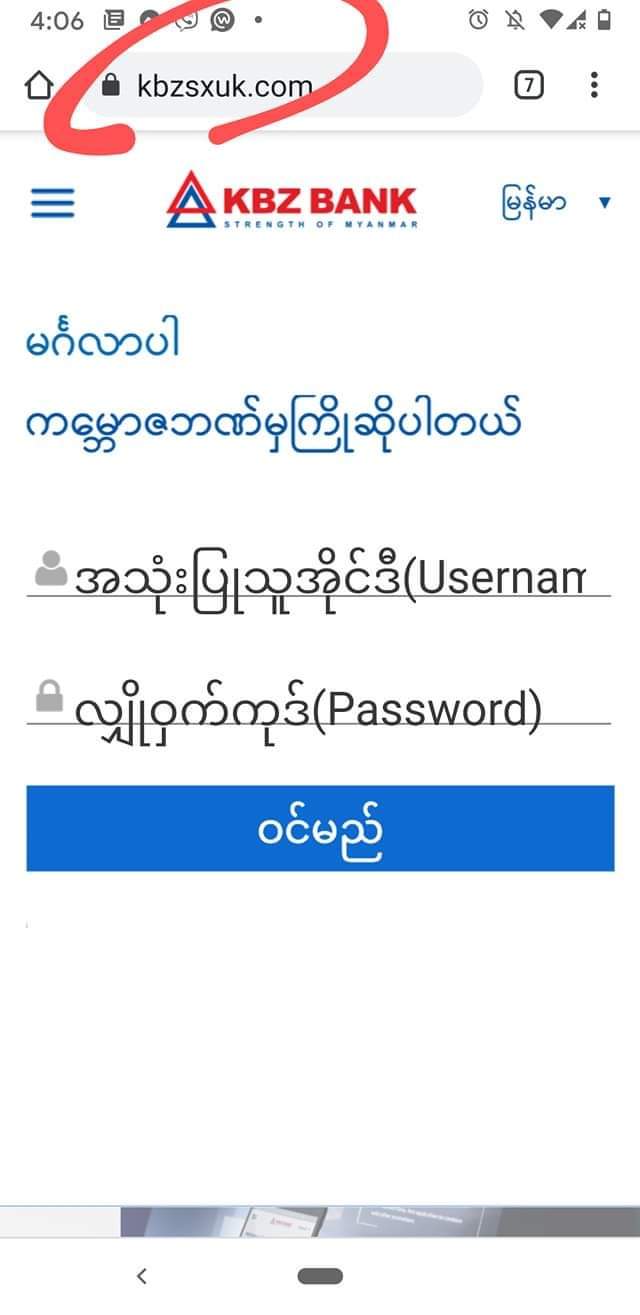This screenshot has height=1315, width=640.
Task: Focus the Username input field
Action: [x=330, y=578]
